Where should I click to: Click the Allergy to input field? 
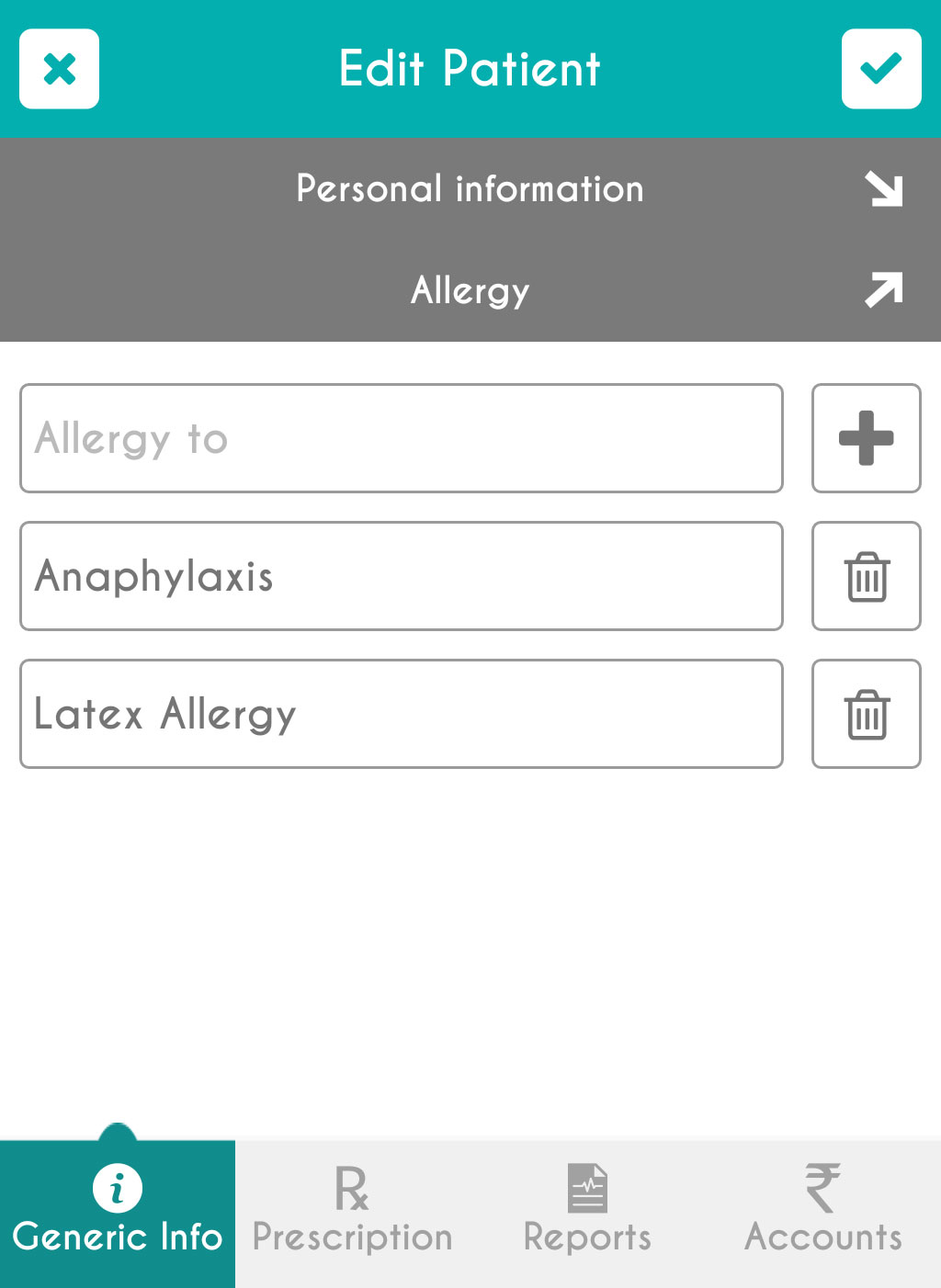[402, 438]
